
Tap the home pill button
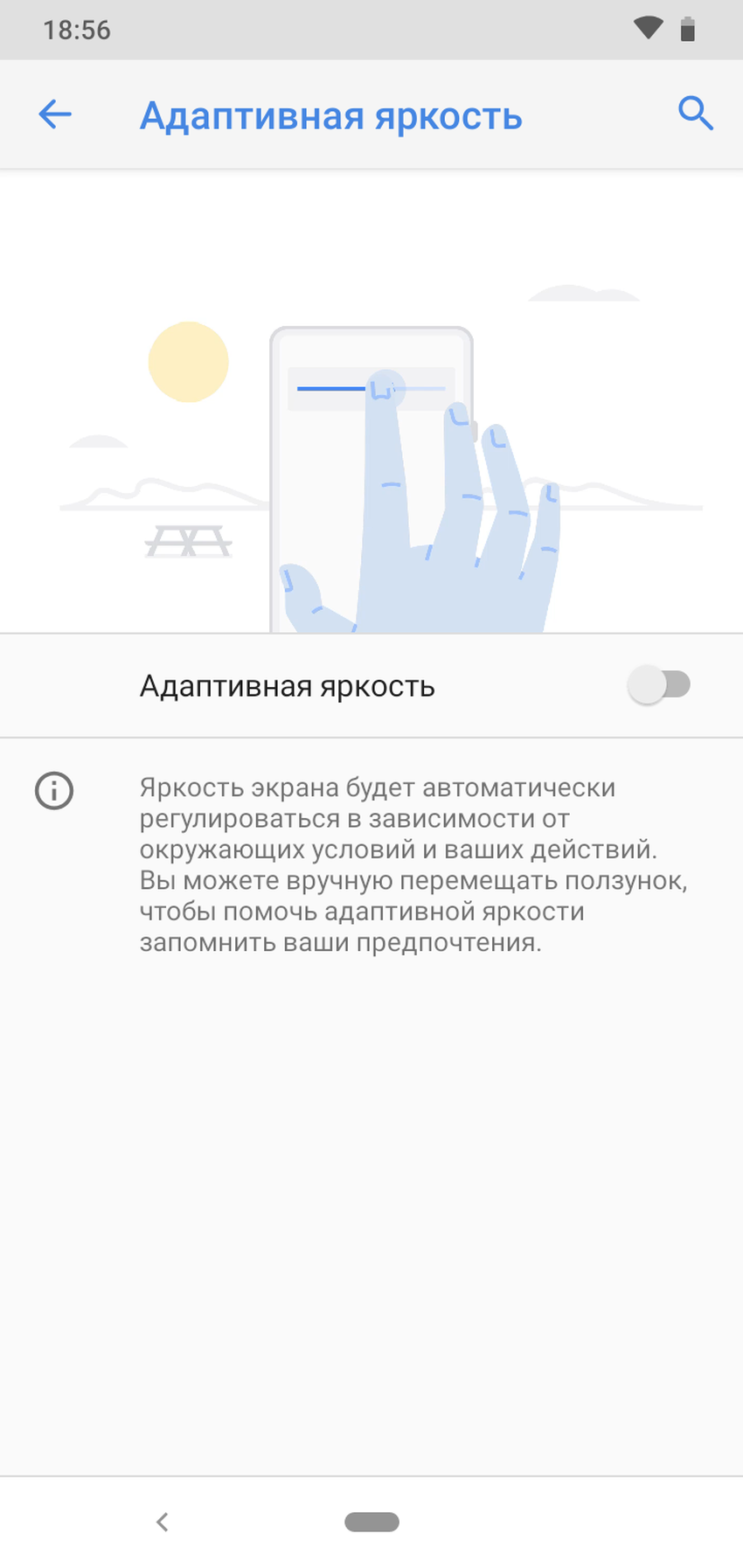[x=371, y=1522]
